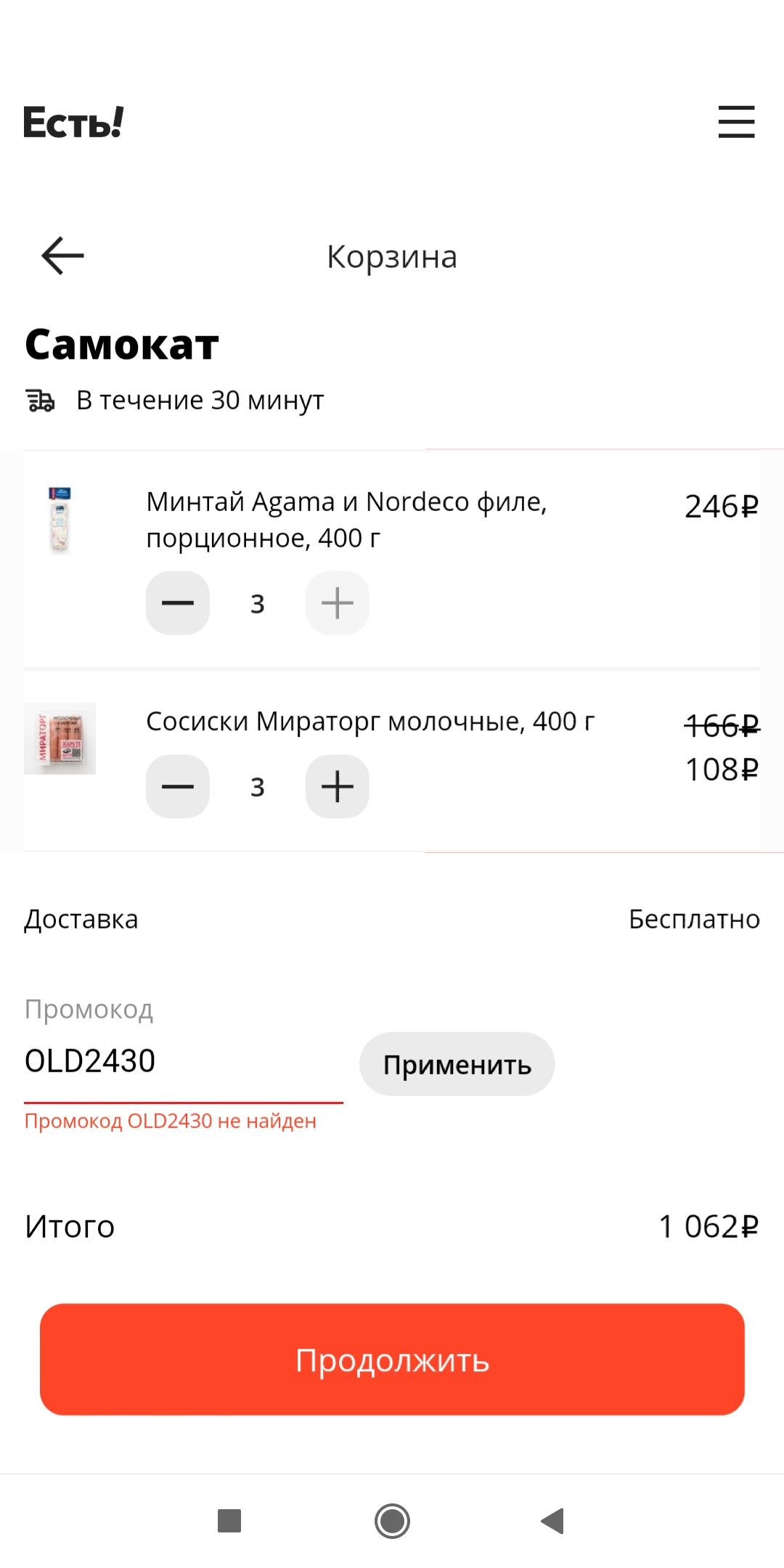Edit the promo code field OLD2430
Viewport: 784px width, 1568px height.
pos(184,1061)
